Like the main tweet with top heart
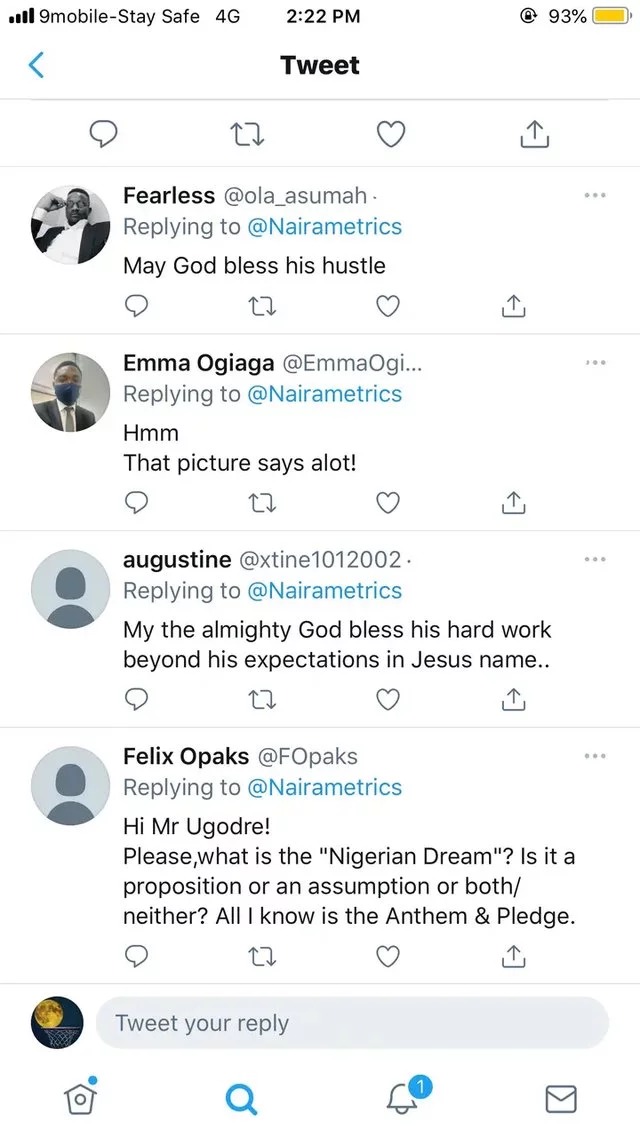The width and height of the screenshot is (640, 1137). [x=391, y=133]
